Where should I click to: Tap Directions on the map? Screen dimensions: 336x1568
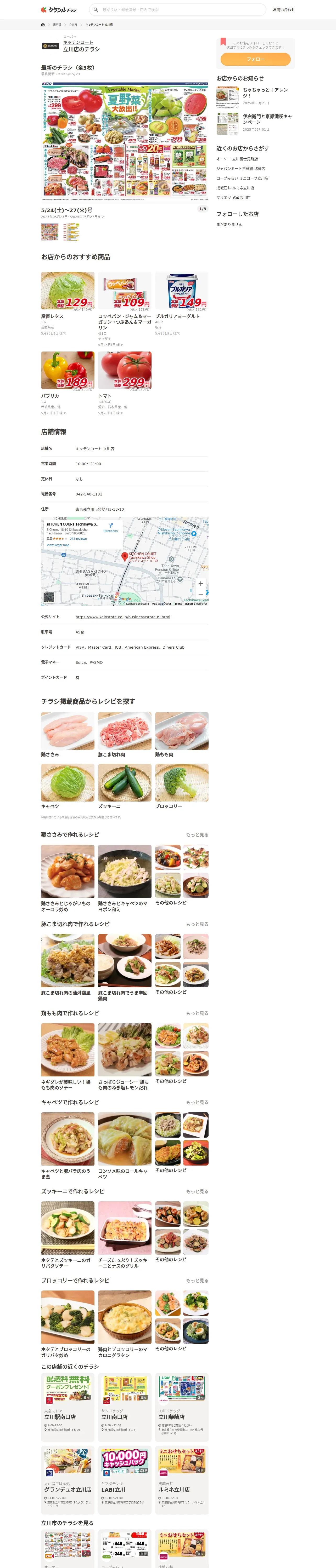110,528
